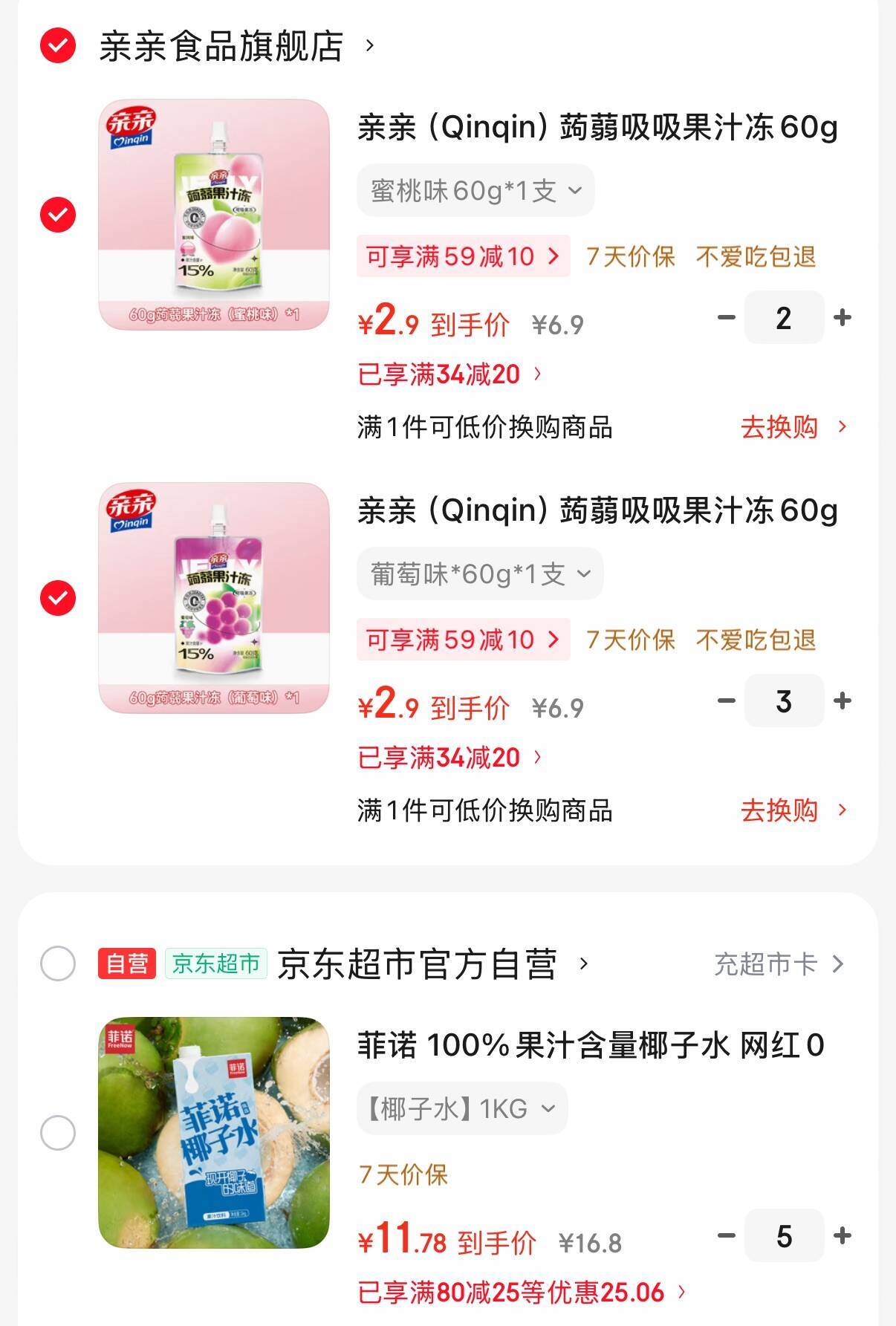Screen dimensions: 896x1326
Task: Increase quantity of the 蜜桃味 jelly
Action: pos(843,318)
